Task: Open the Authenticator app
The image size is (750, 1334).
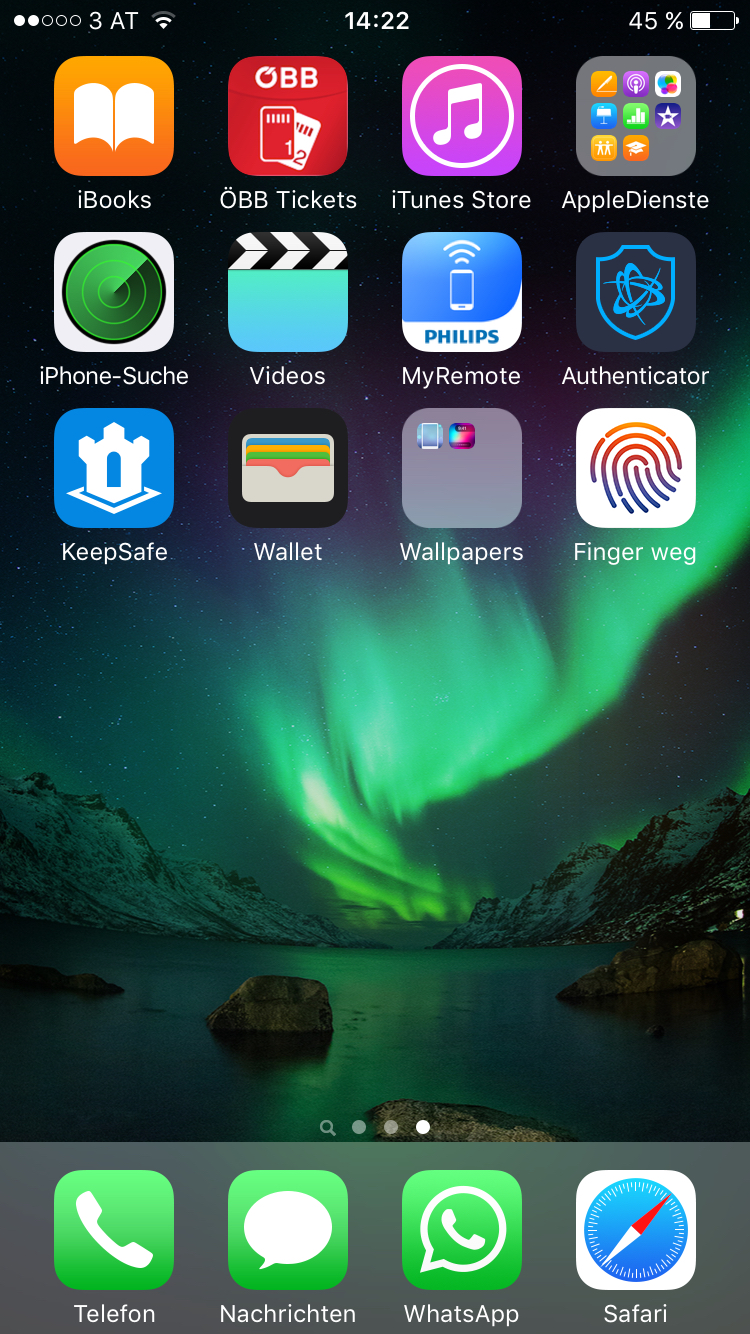Action: pos(636,292)
